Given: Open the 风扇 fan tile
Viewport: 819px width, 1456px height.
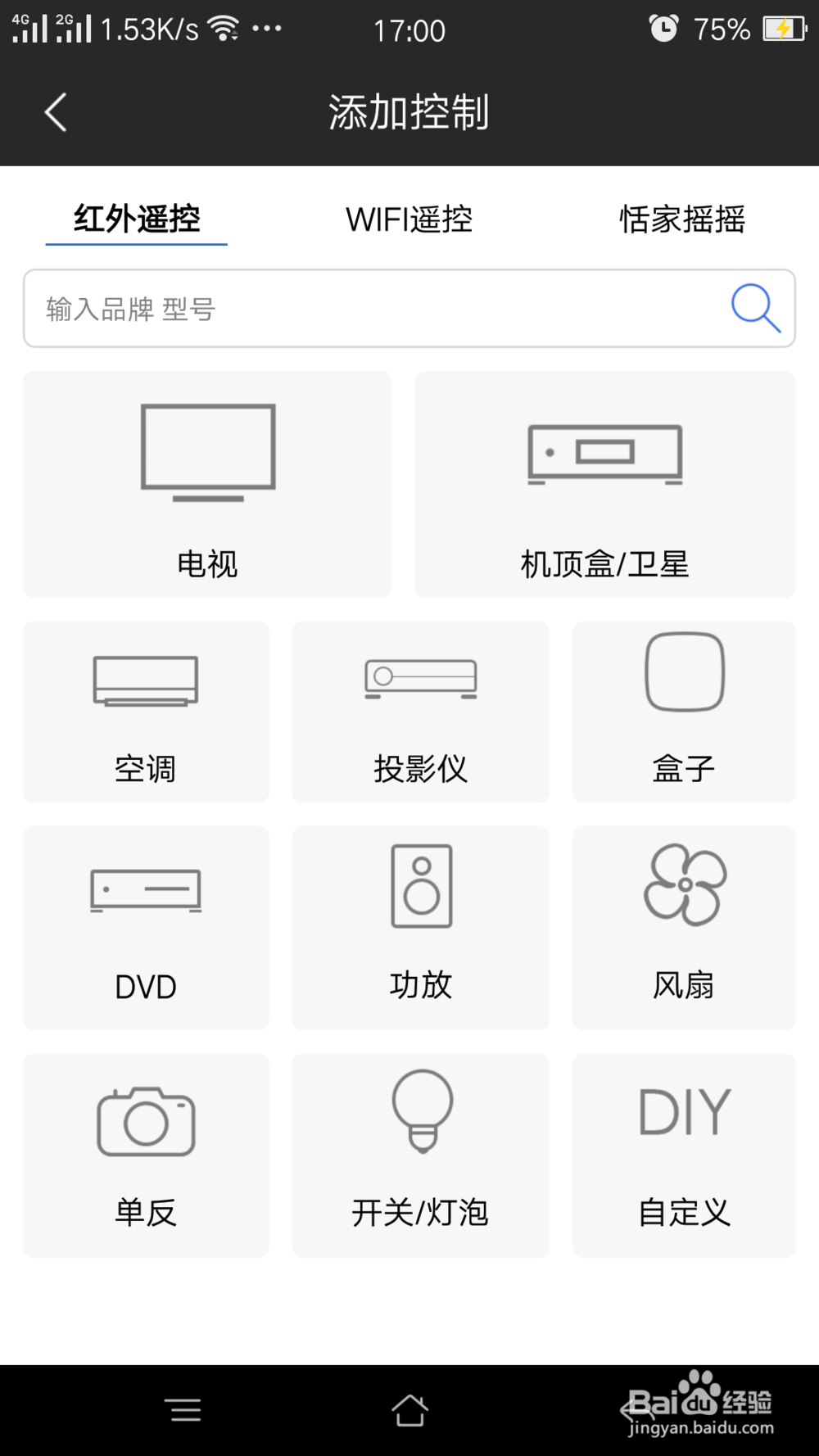Looking at the screenshot, I should pos(685,928).
